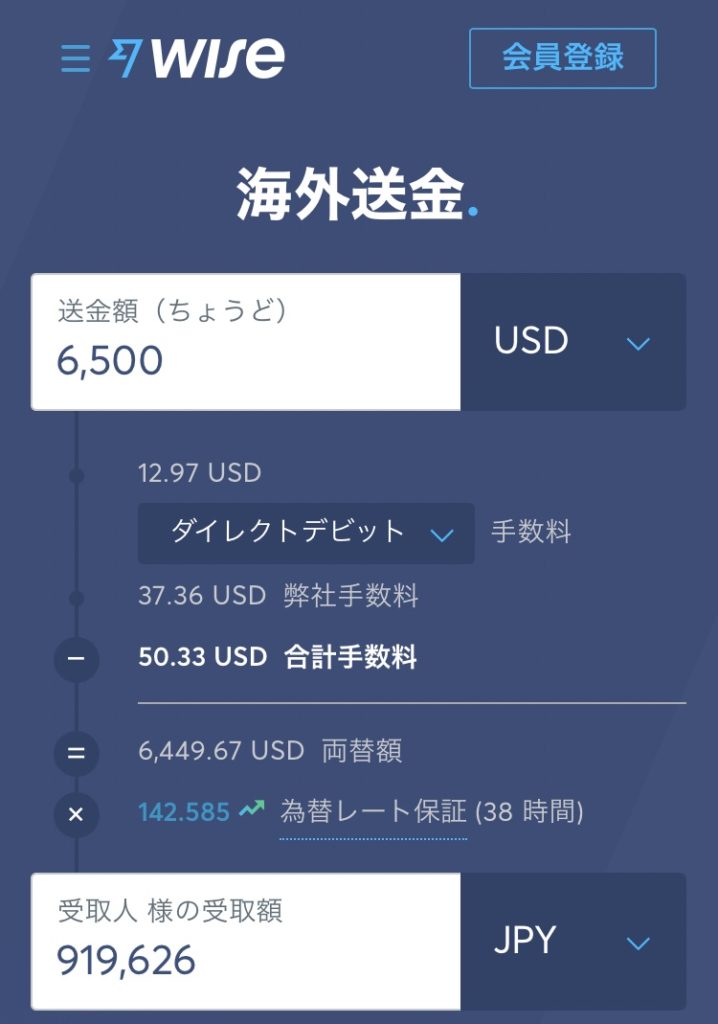Open the JPY currency selector

click(573, 941)
